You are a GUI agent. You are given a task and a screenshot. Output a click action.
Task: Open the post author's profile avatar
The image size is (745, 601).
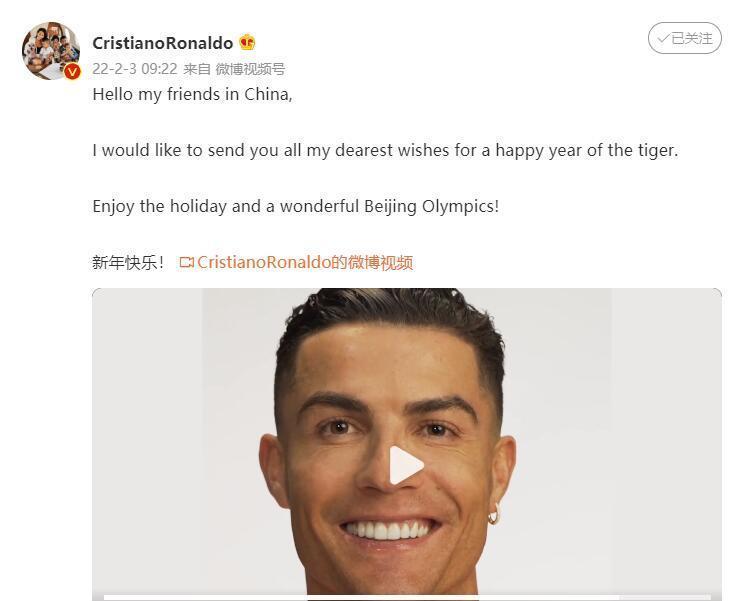point(50,49)
